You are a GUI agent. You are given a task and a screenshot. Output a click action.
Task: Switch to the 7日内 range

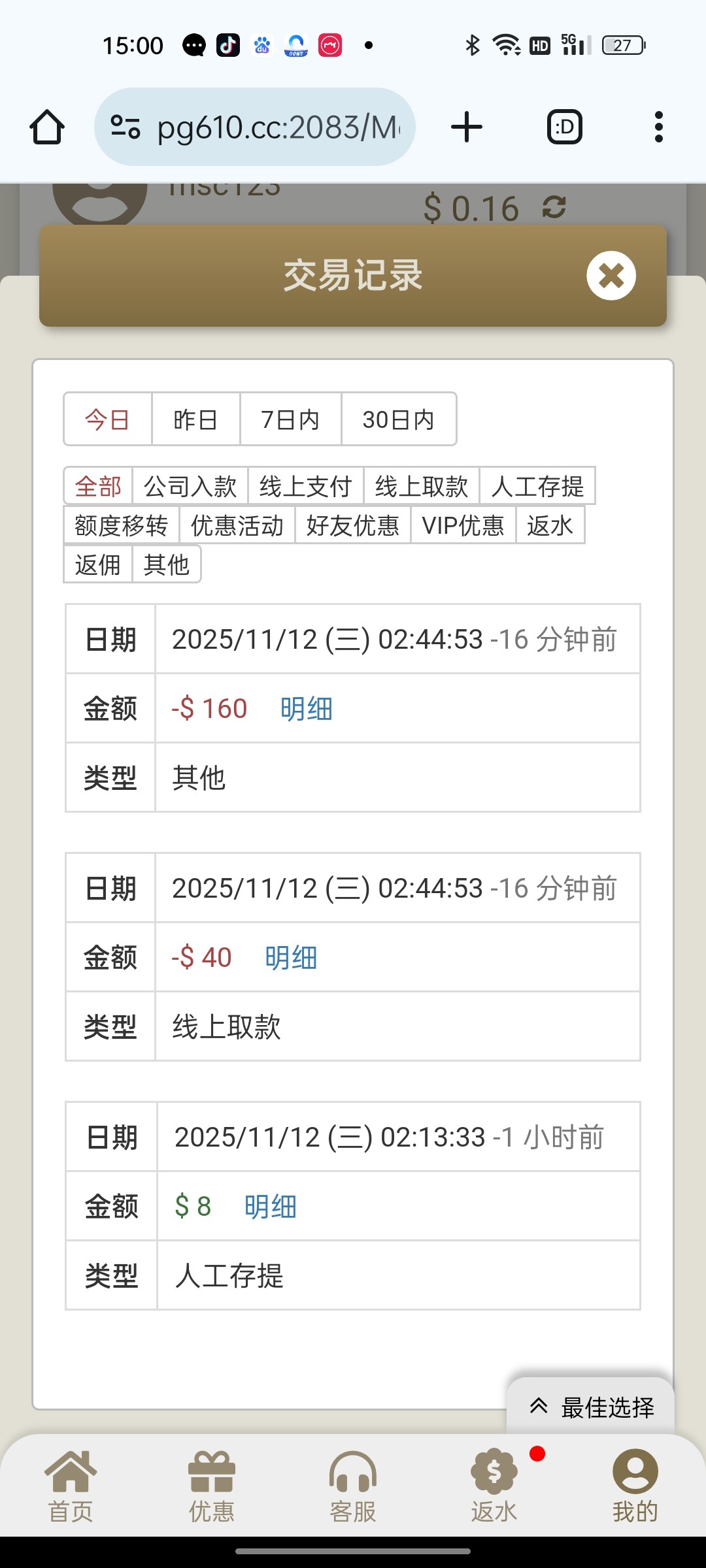[290, 419]
